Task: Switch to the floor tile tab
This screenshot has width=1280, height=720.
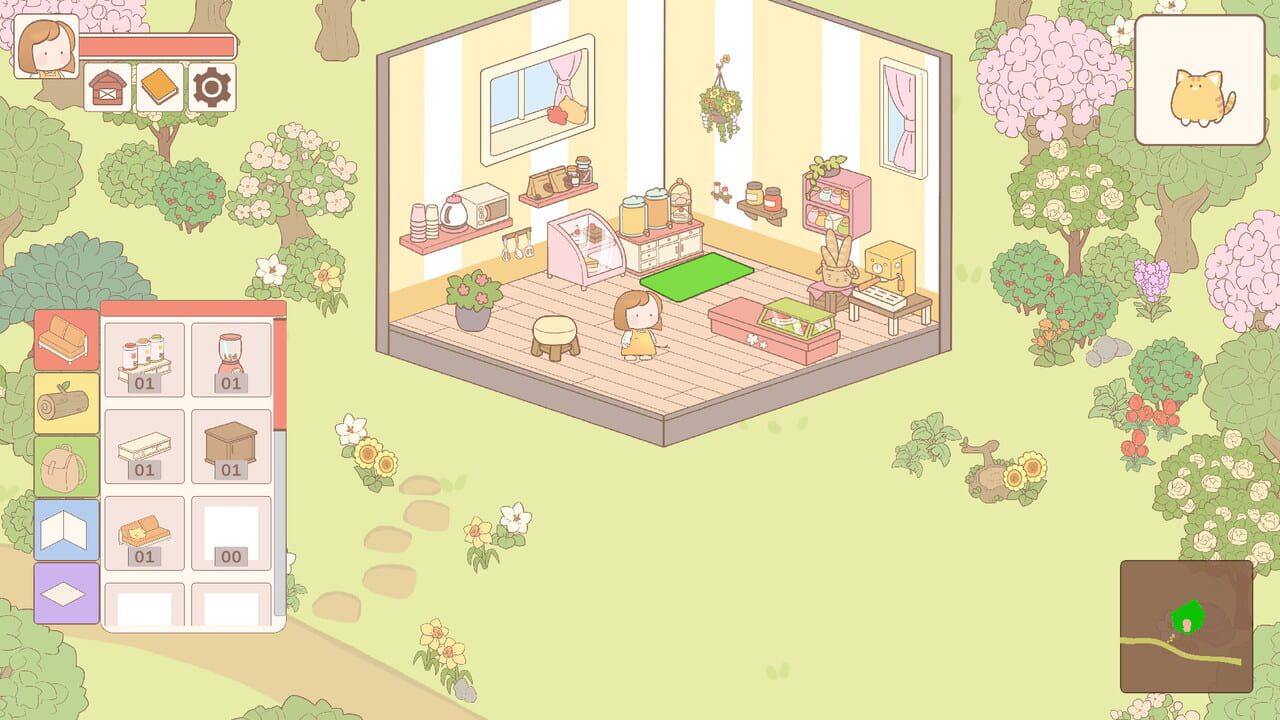Action: (x=67, y=593)
